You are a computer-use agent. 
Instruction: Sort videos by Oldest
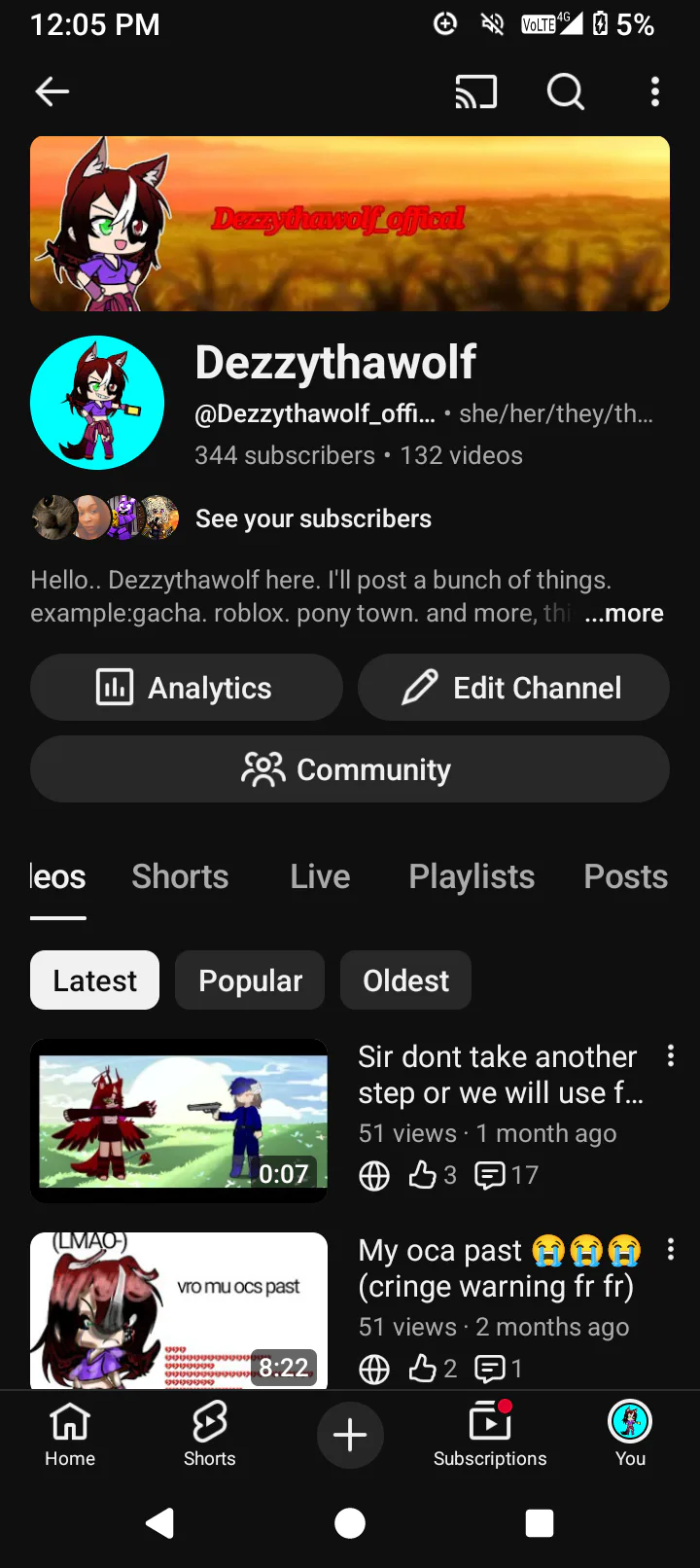pos(405,980)
